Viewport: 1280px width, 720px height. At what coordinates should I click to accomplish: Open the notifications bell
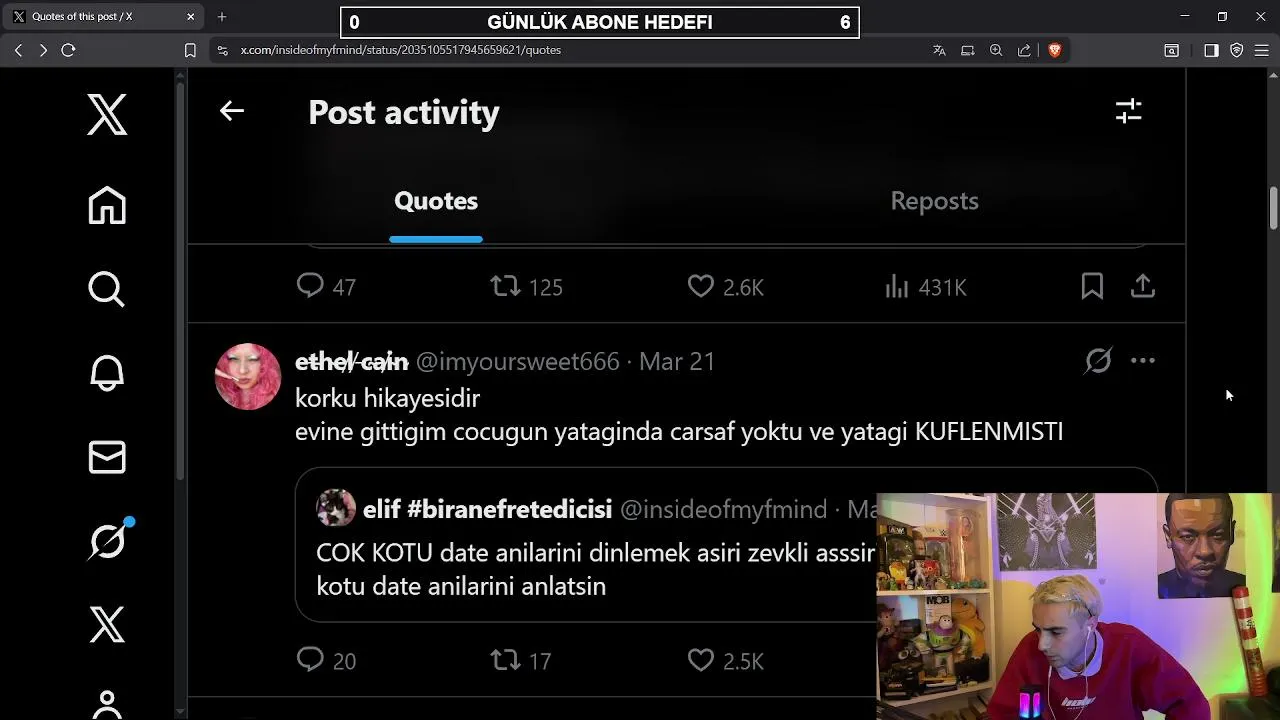[x=107, y=373]
